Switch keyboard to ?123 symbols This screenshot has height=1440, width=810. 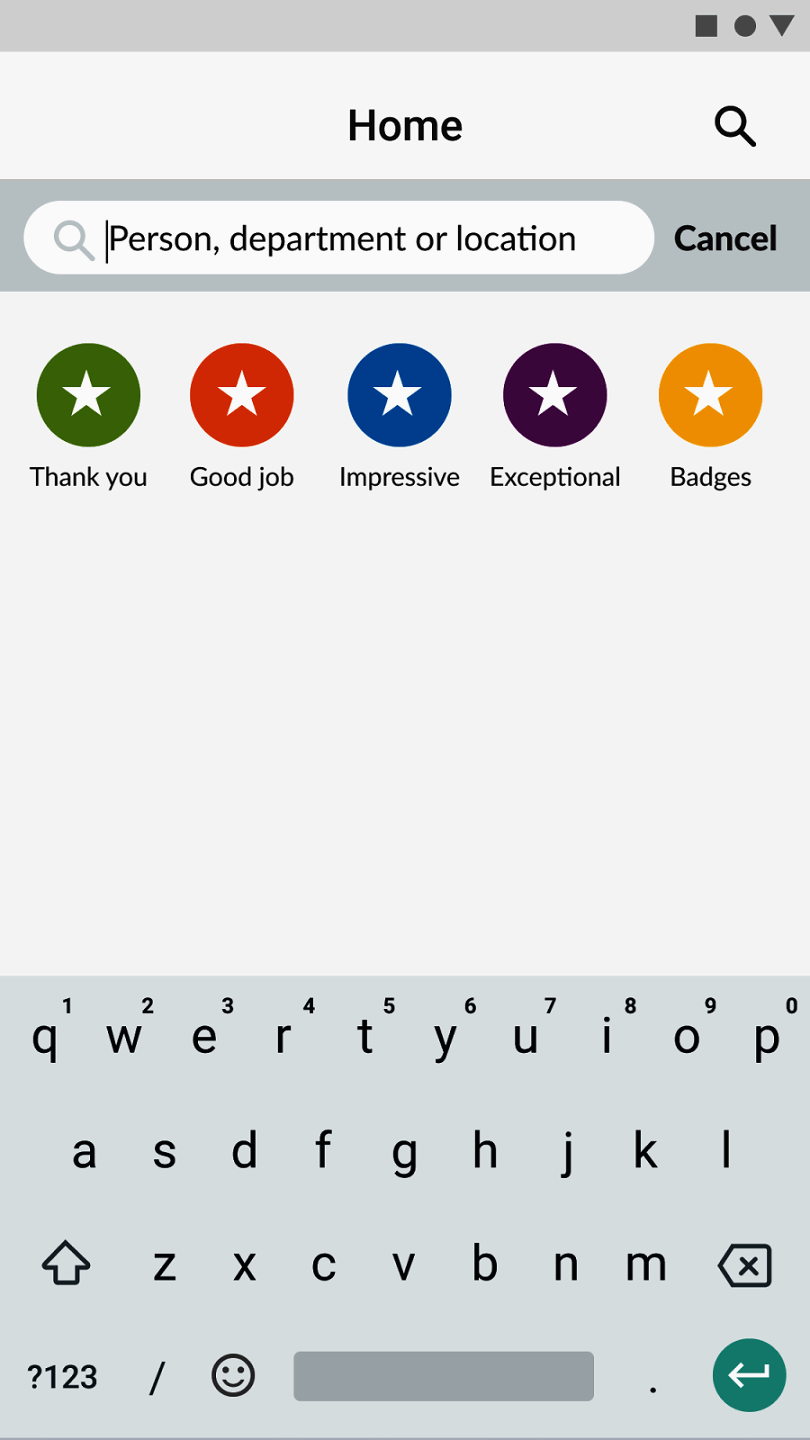click(62, 1377)
